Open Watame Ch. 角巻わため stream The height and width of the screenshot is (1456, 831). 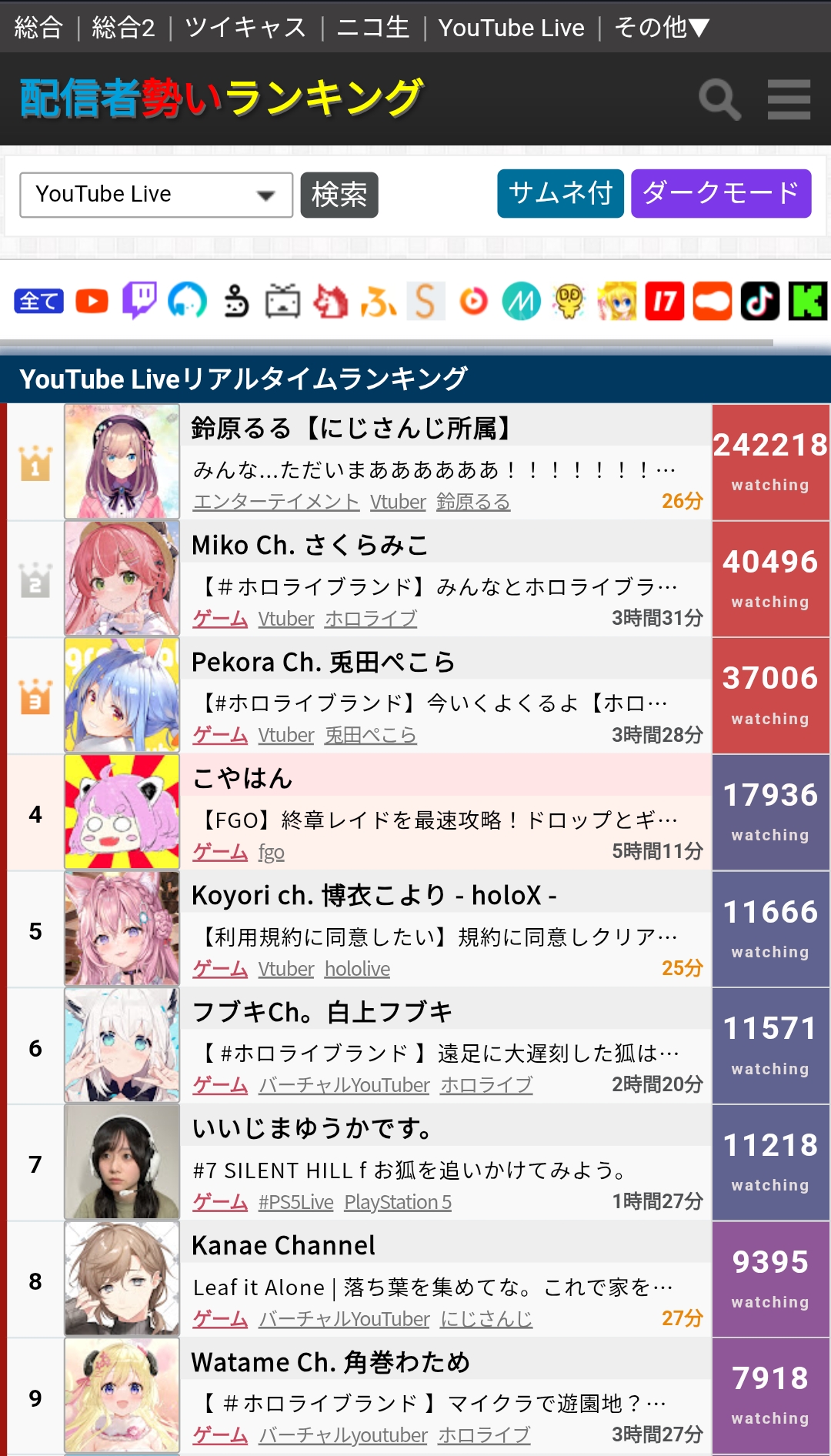[x=331, y=1362]
